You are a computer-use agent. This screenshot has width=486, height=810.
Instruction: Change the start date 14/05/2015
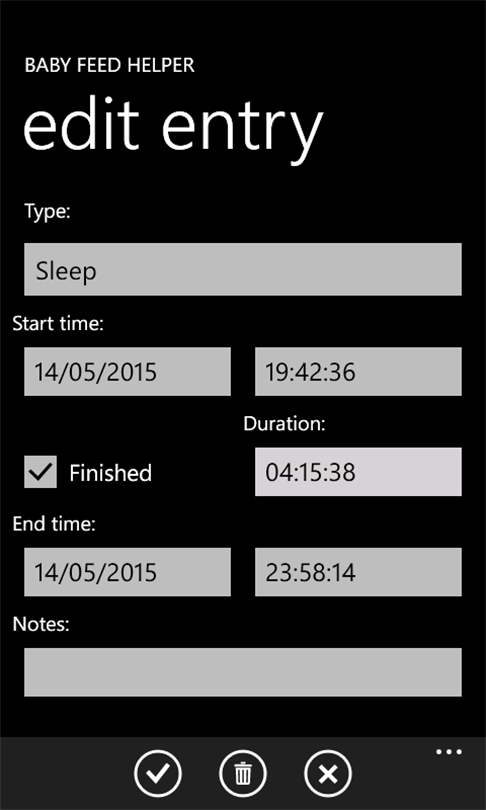point(128,371)
